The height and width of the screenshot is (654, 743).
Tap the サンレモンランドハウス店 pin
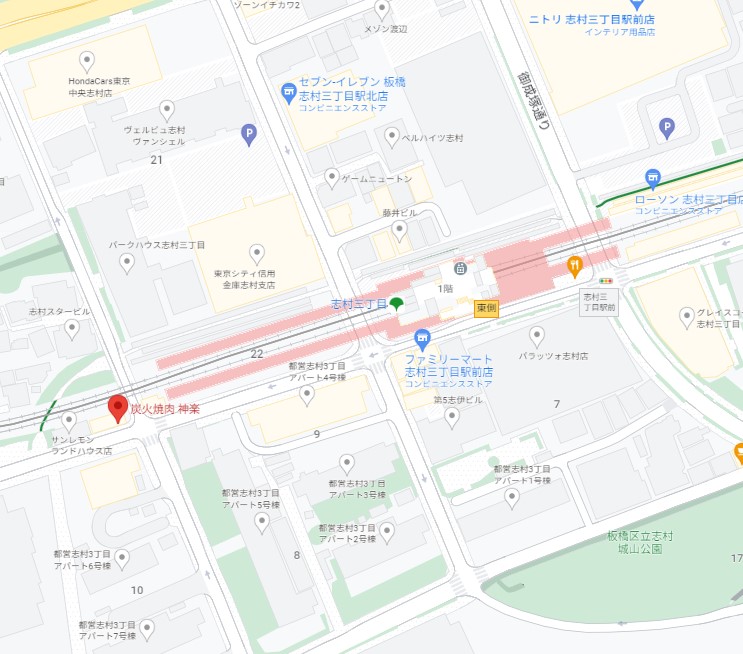(69, 420)
